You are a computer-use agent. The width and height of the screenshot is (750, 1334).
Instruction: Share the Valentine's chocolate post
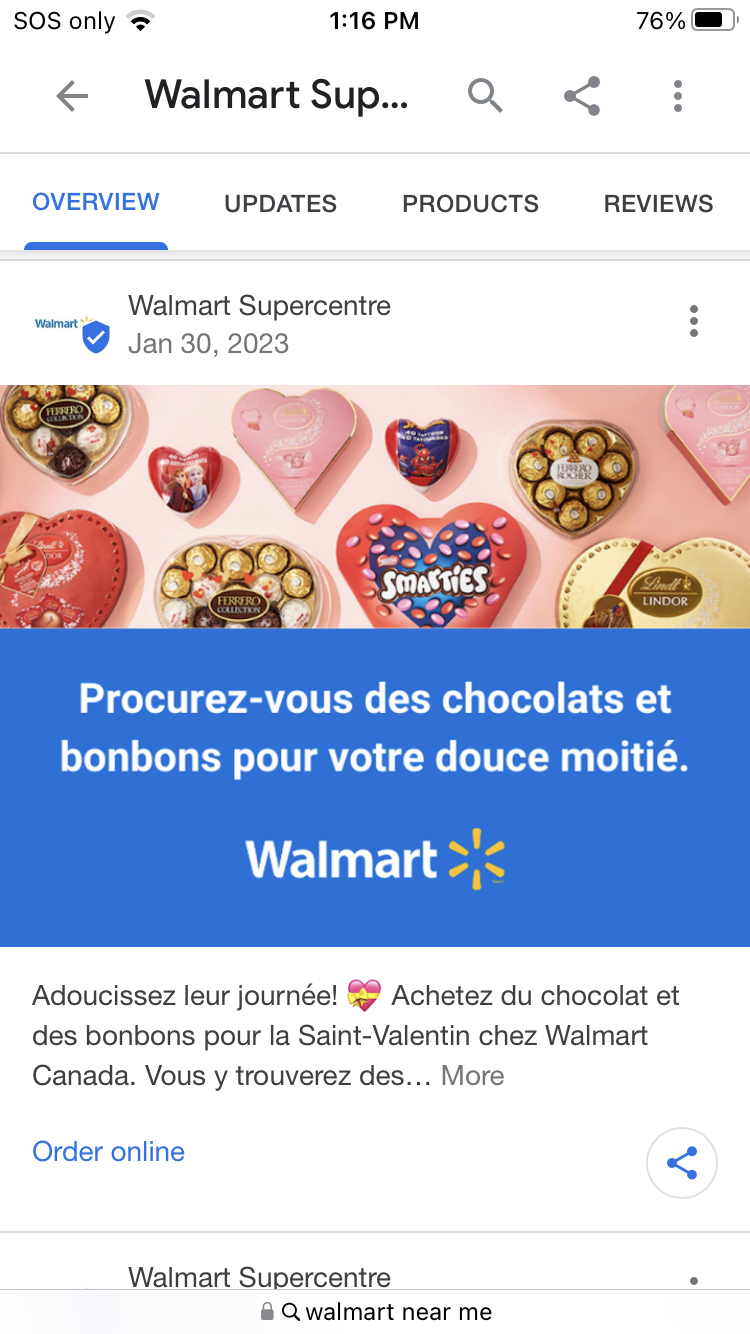[682, 1163]
